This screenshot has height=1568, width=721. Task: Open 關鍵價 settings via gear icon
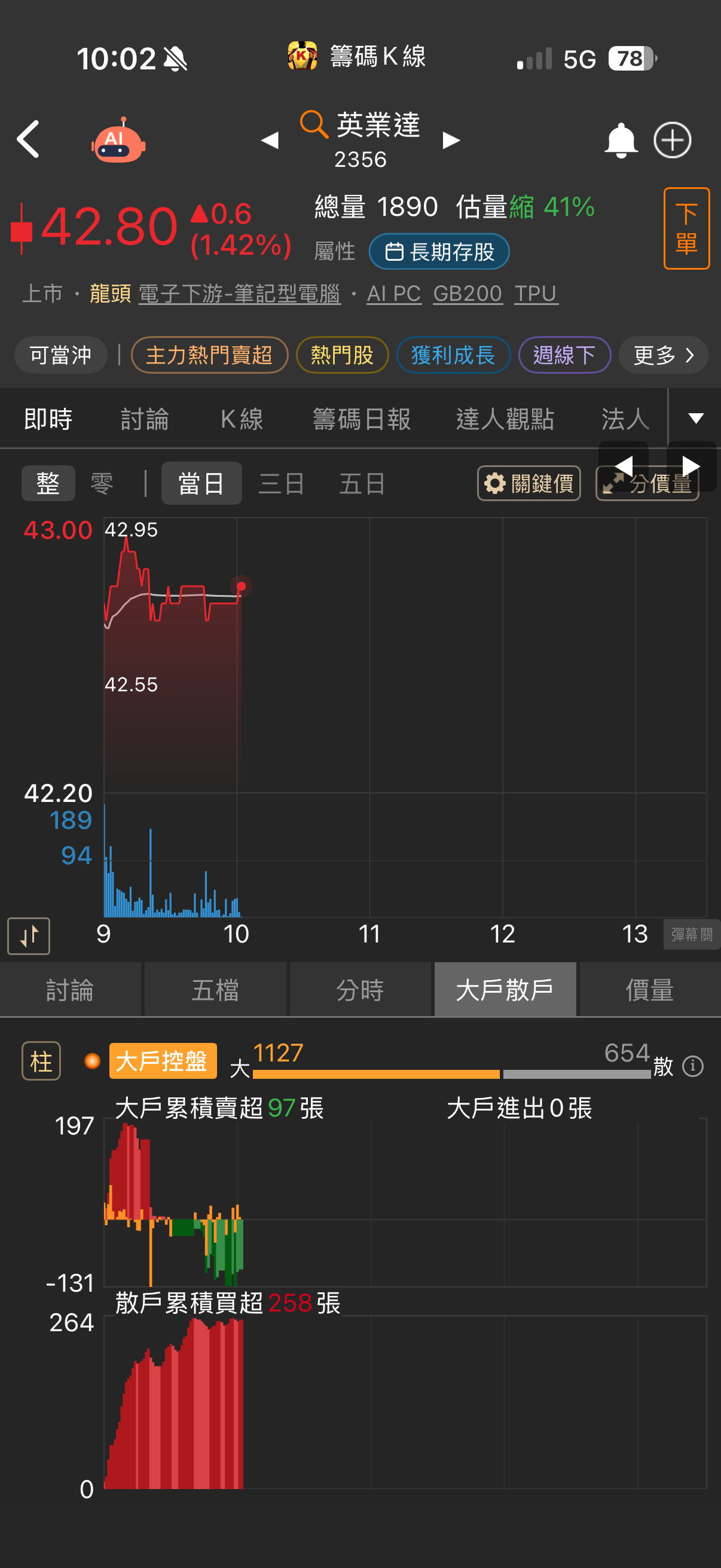point(528,483)
